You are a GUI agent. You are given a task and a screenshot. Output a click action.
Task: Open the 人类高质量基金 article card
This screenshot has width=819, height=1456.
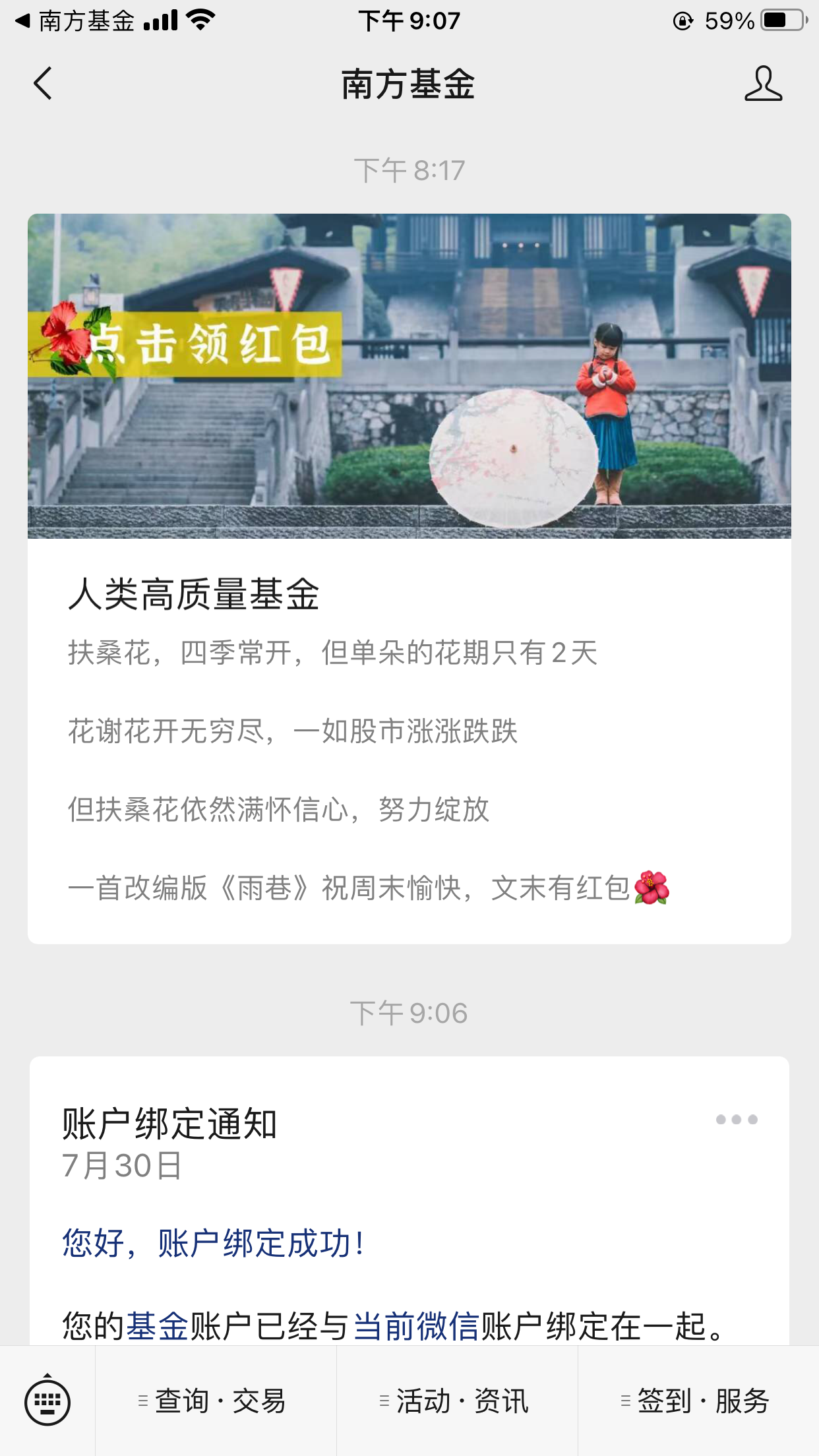[409, 578]
